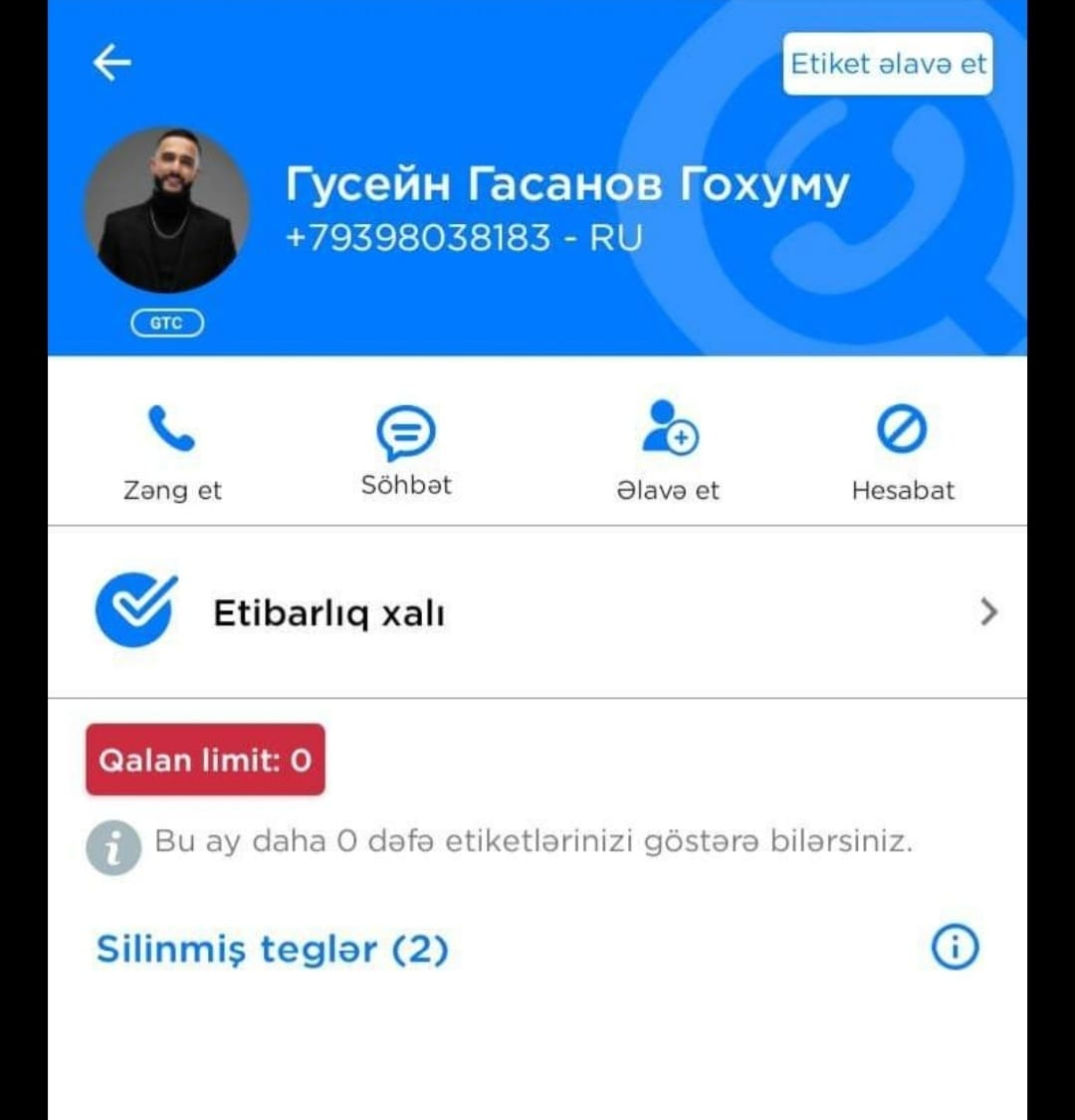Screen dimensions: 1075x1120
Task: View Silinmiş teglər (2)
Action: pyautogui.click(x=272, y=949)
